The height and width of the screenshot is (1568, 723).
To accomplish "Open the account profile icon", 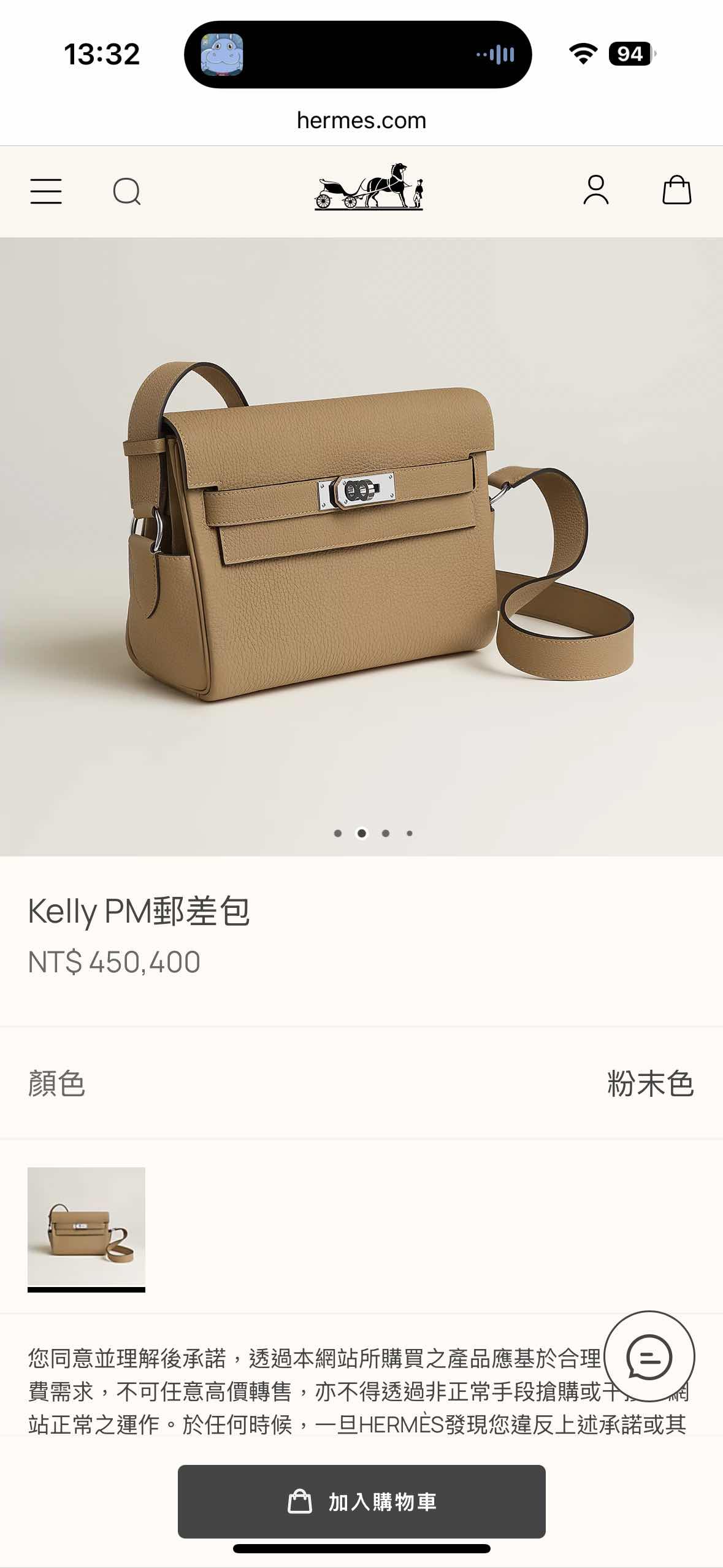I will click(x=595, y=190).
